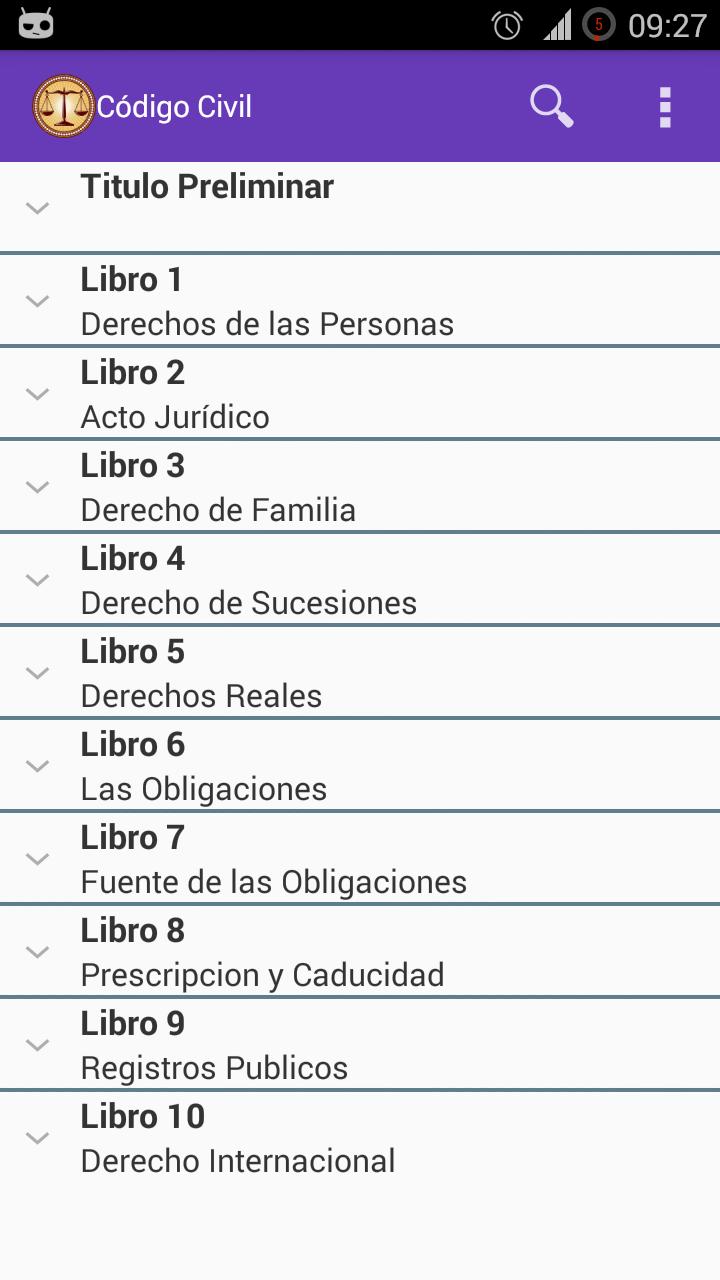Expand Libro 6 Las Obligaciones
720x1280 pixels.
pyautogui.click(x=38, y=766)
